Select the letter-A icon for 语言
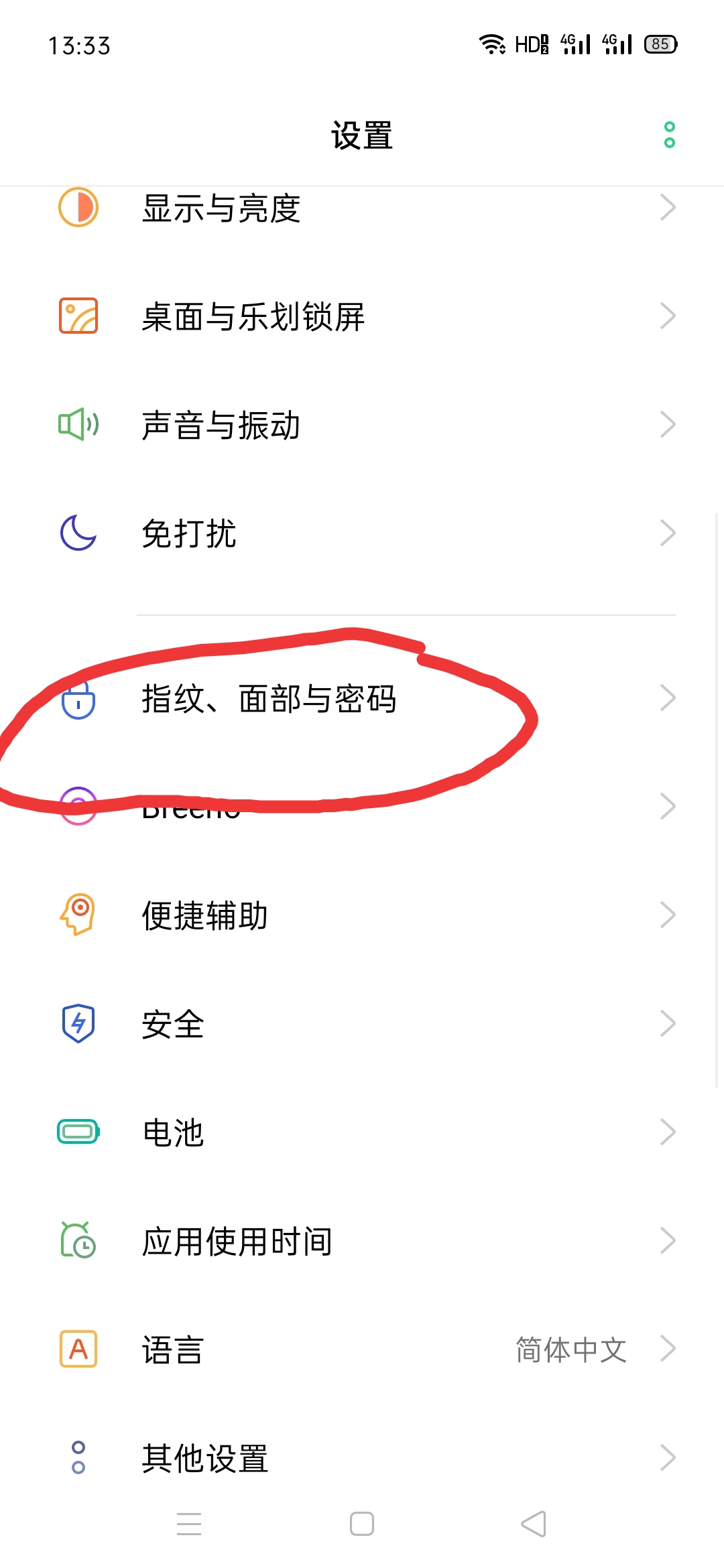 78,1348
